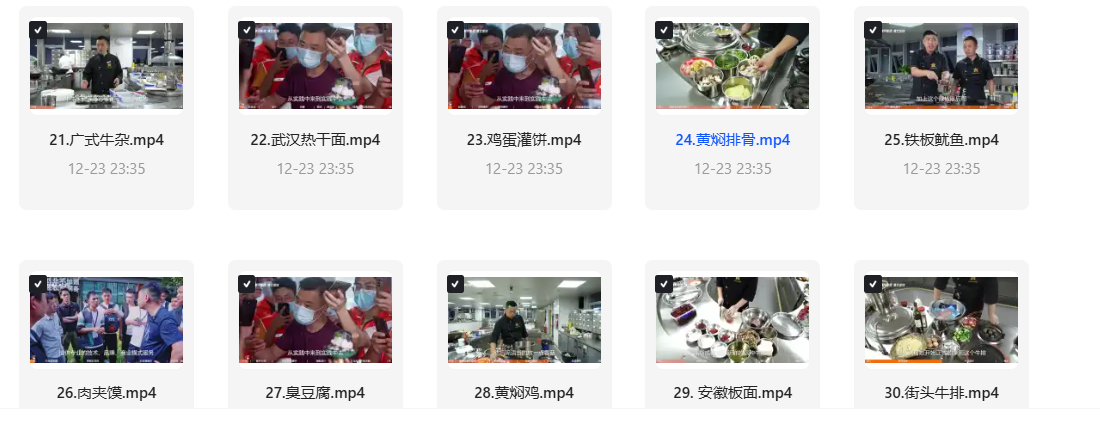Toggle the checkbox on 26.肉夹馍.mp4
This screenshot has height=421, width=1100.
tap(38, 284)
